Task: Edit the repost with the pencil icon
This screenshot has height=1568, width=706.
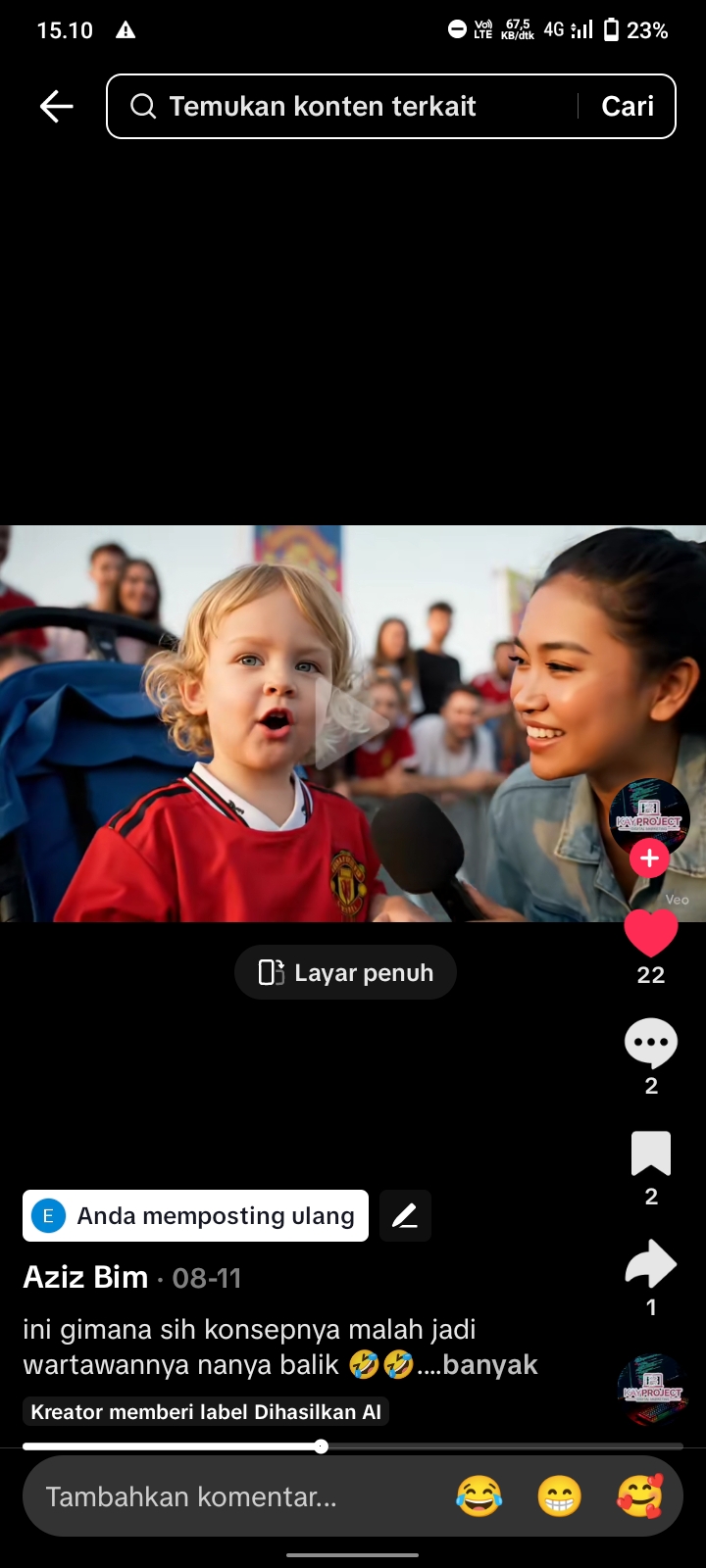Action: coord(405,1215)
